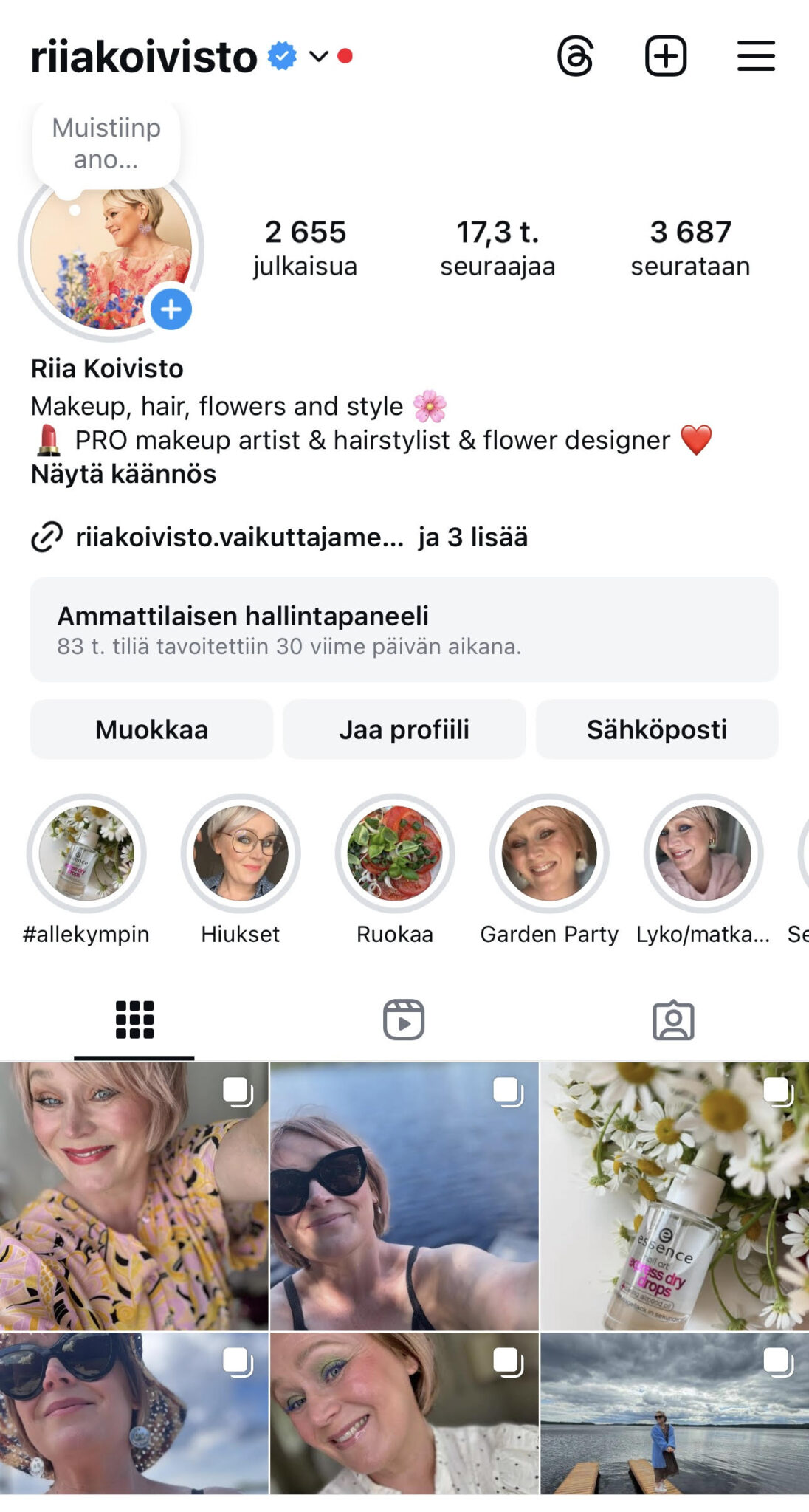The image size is (809, 1512).
Task: Tap Jaa profiili to share the profile
Action: tap(404, 729)
